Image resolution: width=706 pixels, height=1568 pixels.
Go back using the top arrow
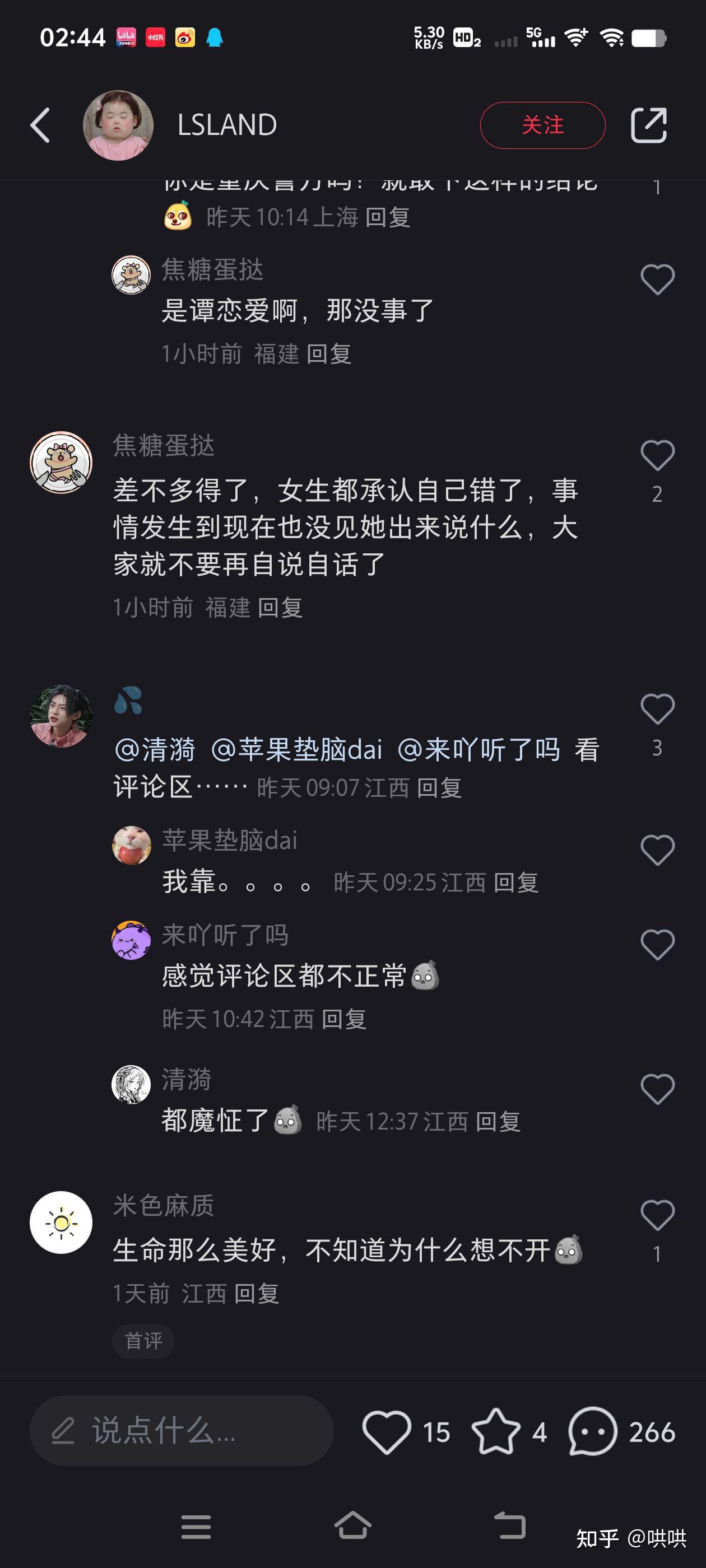(x=40, y=125)
